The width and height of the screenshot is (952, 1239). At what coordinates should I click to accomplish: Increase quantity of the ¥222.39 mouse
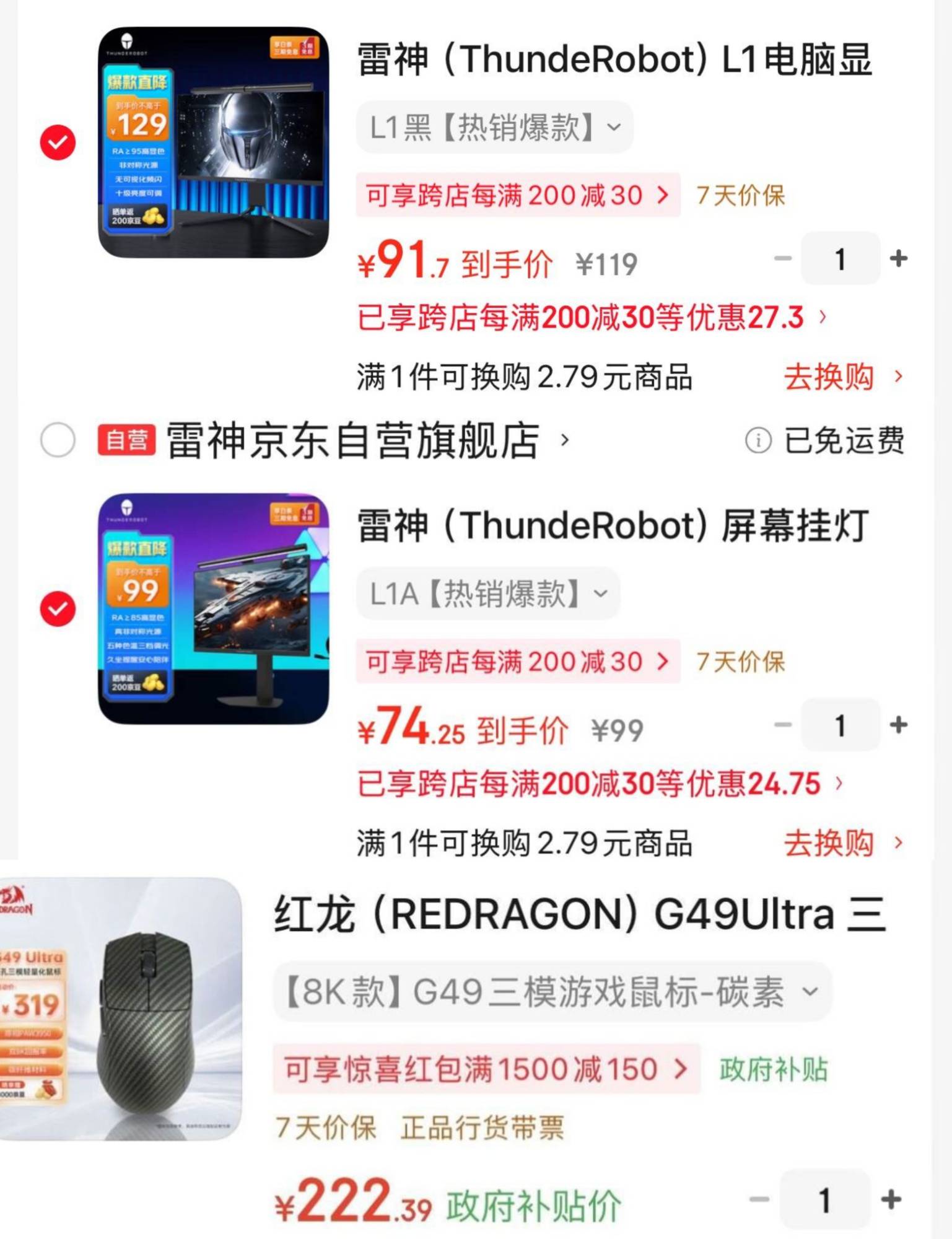(x=891, y=1200)
